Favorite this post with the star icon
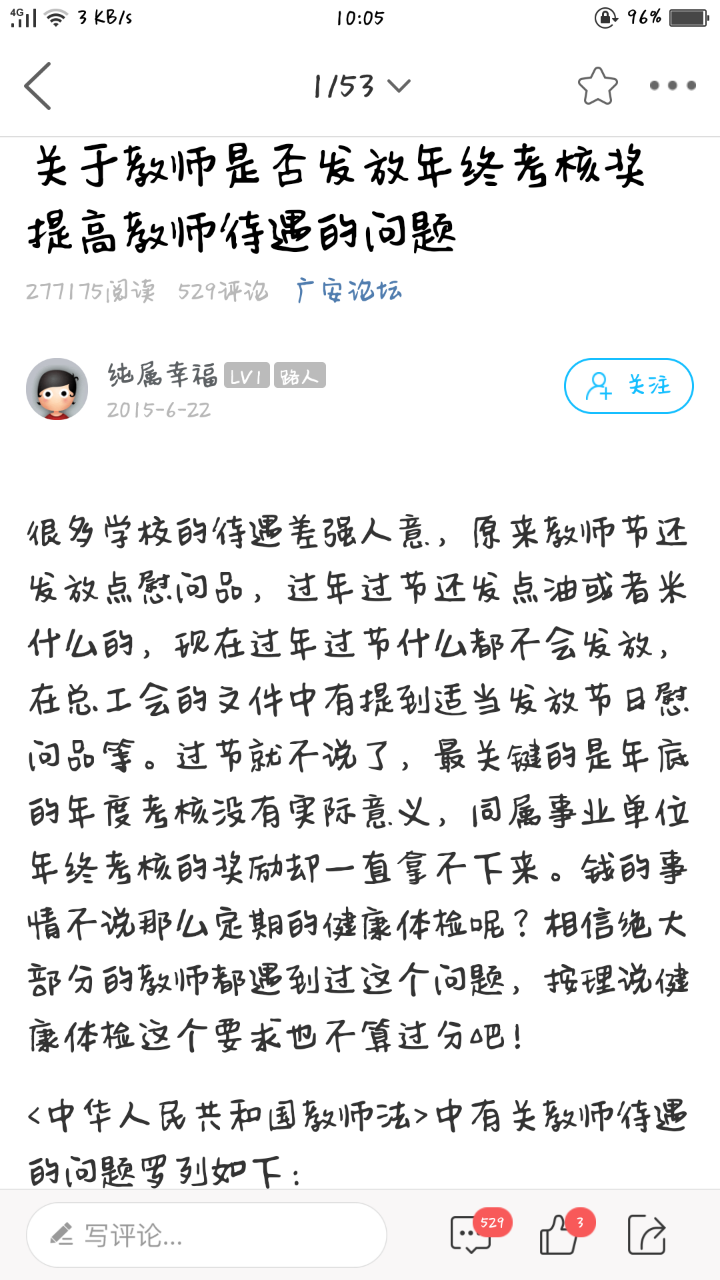This screenshot has width=720, height=1280. pyautogui.click(x=597, y=86)
